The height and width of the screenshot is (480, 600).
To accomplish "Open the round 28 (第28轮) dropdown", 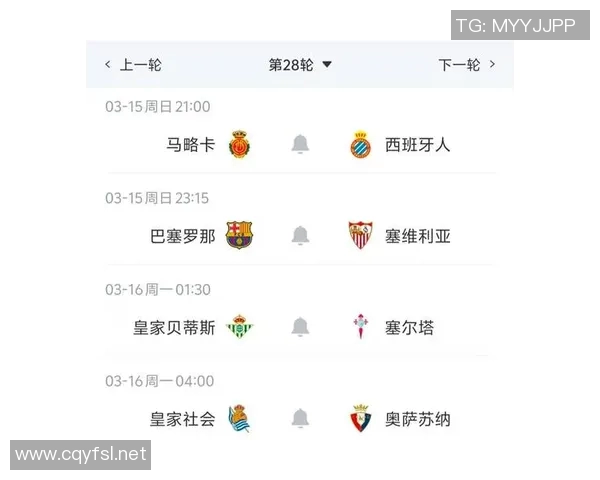I will tap(299, 65).
